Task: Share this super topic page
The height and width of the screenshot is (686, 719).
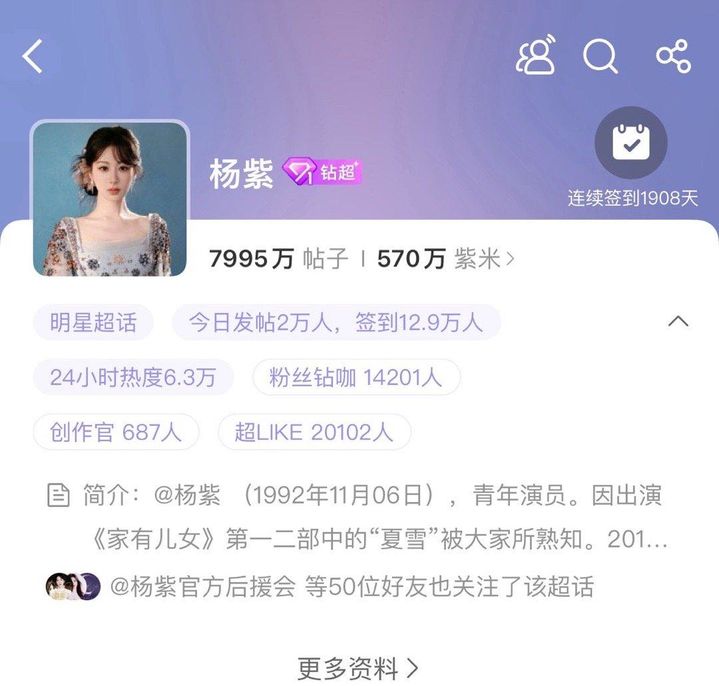Action: [673, 56]
